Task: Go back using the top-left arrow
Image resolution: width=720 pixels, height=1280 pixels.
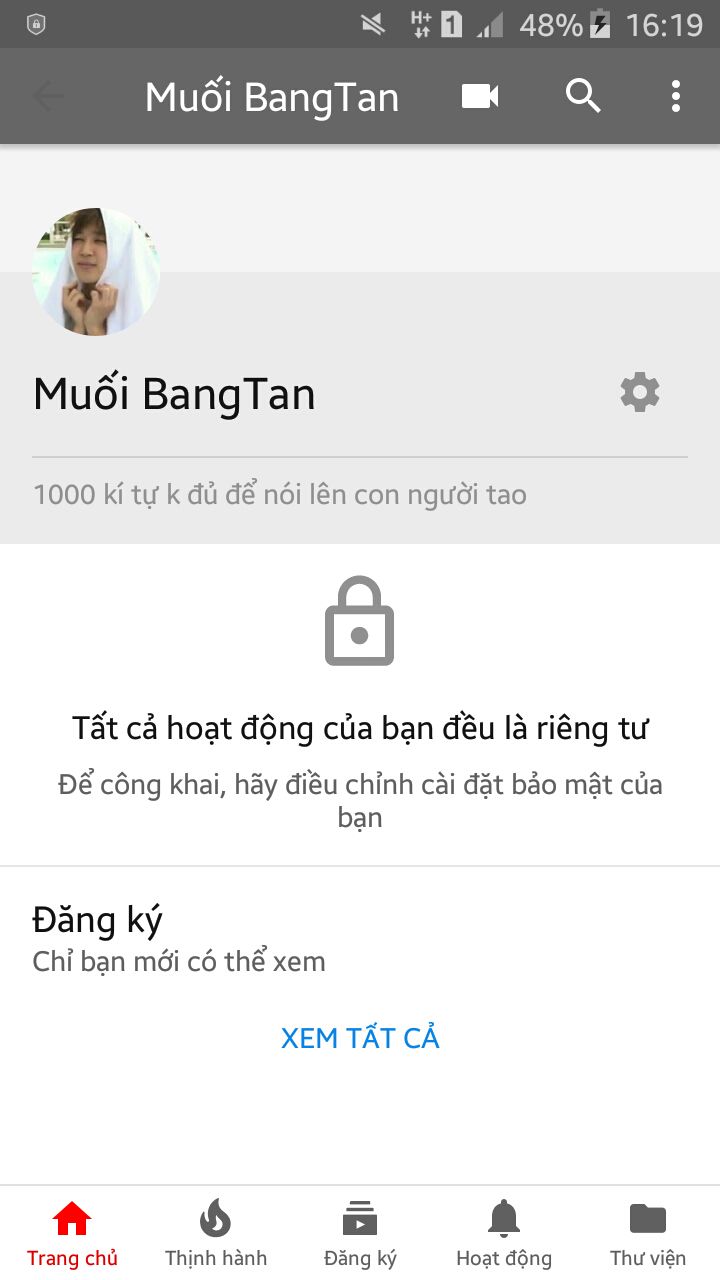Action: 48,97
